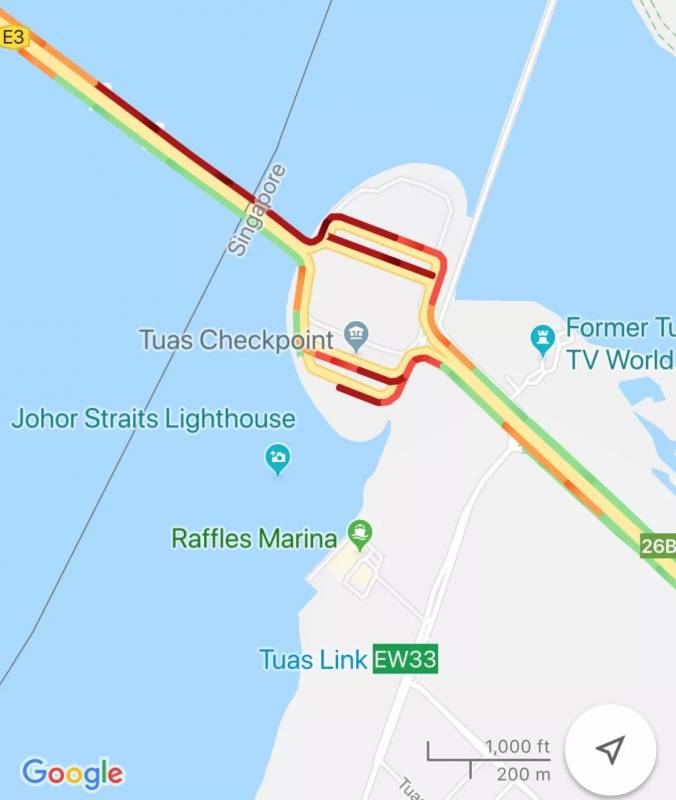
Task: Open the Tuas Checkpoint place marker
Action: tap(355, 333)
